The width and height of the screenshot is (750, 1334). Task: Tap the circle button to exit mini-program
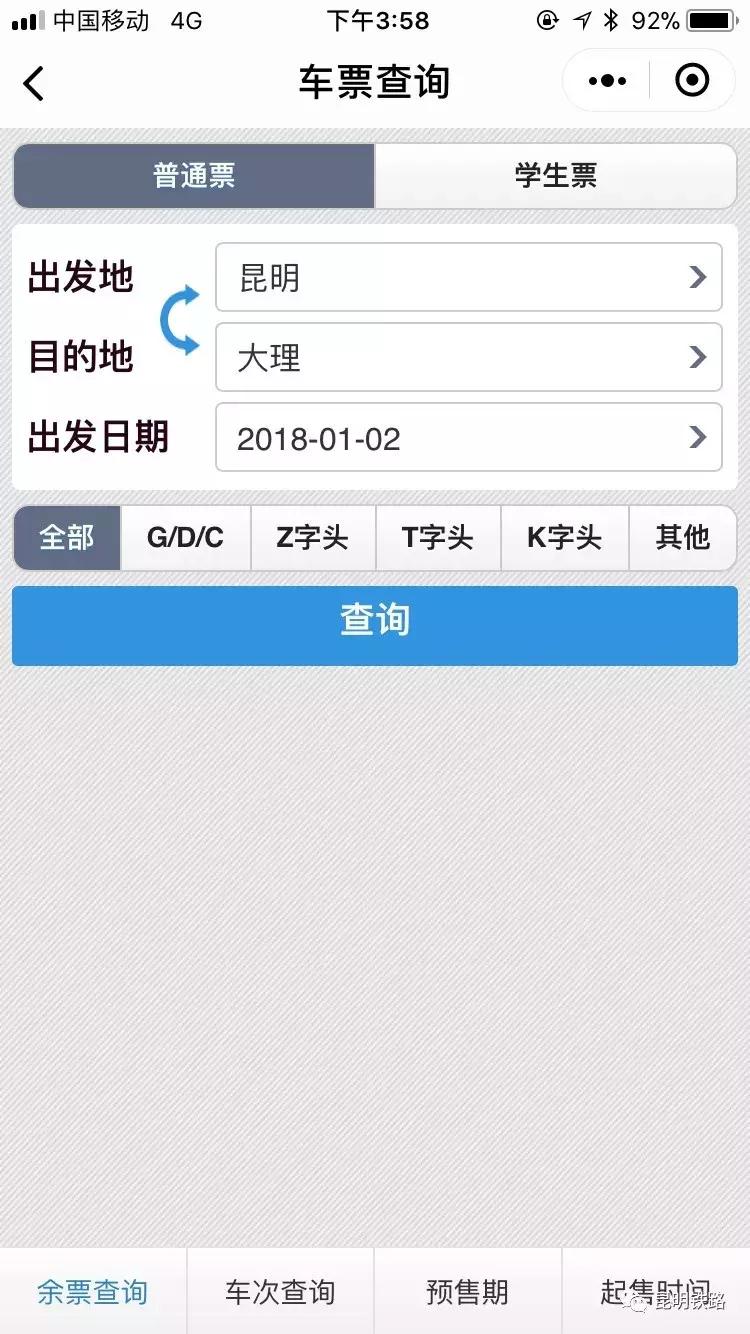692,80
